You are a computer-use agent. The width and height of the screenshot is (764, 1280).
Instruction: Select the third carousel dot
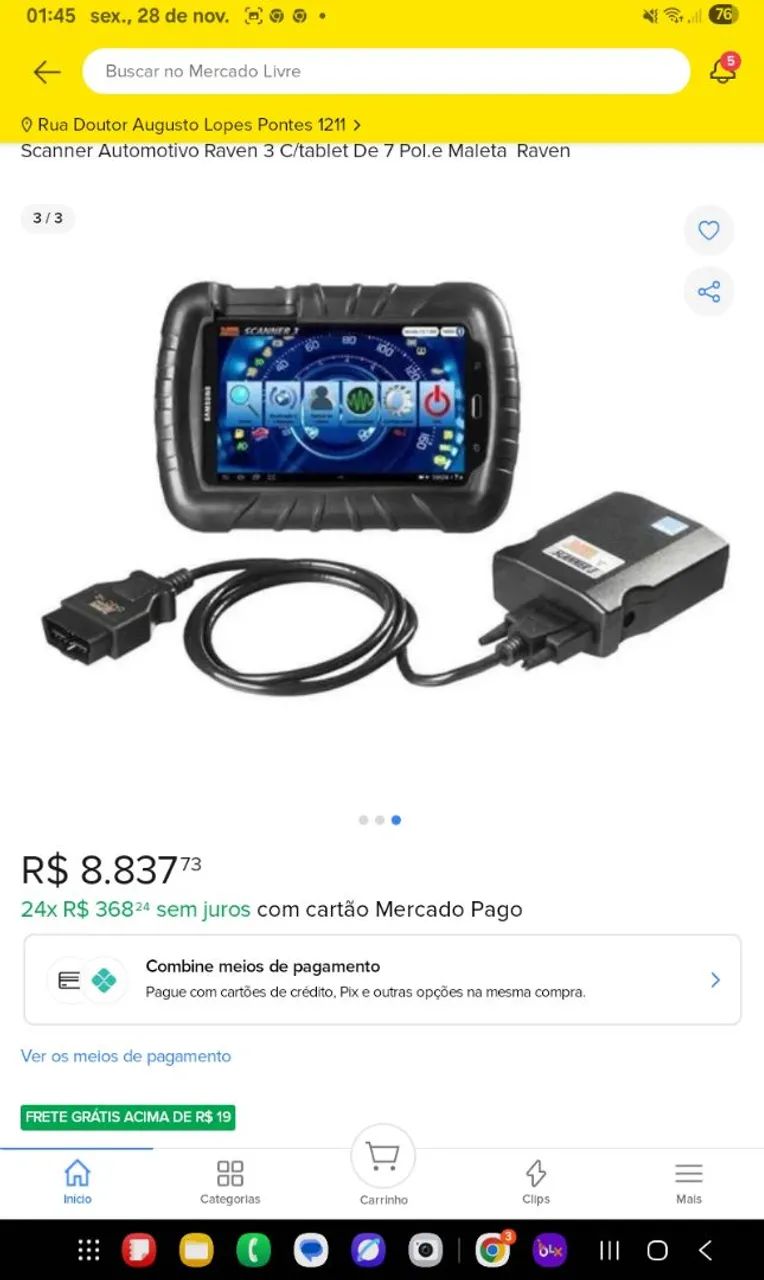point(396,819)
